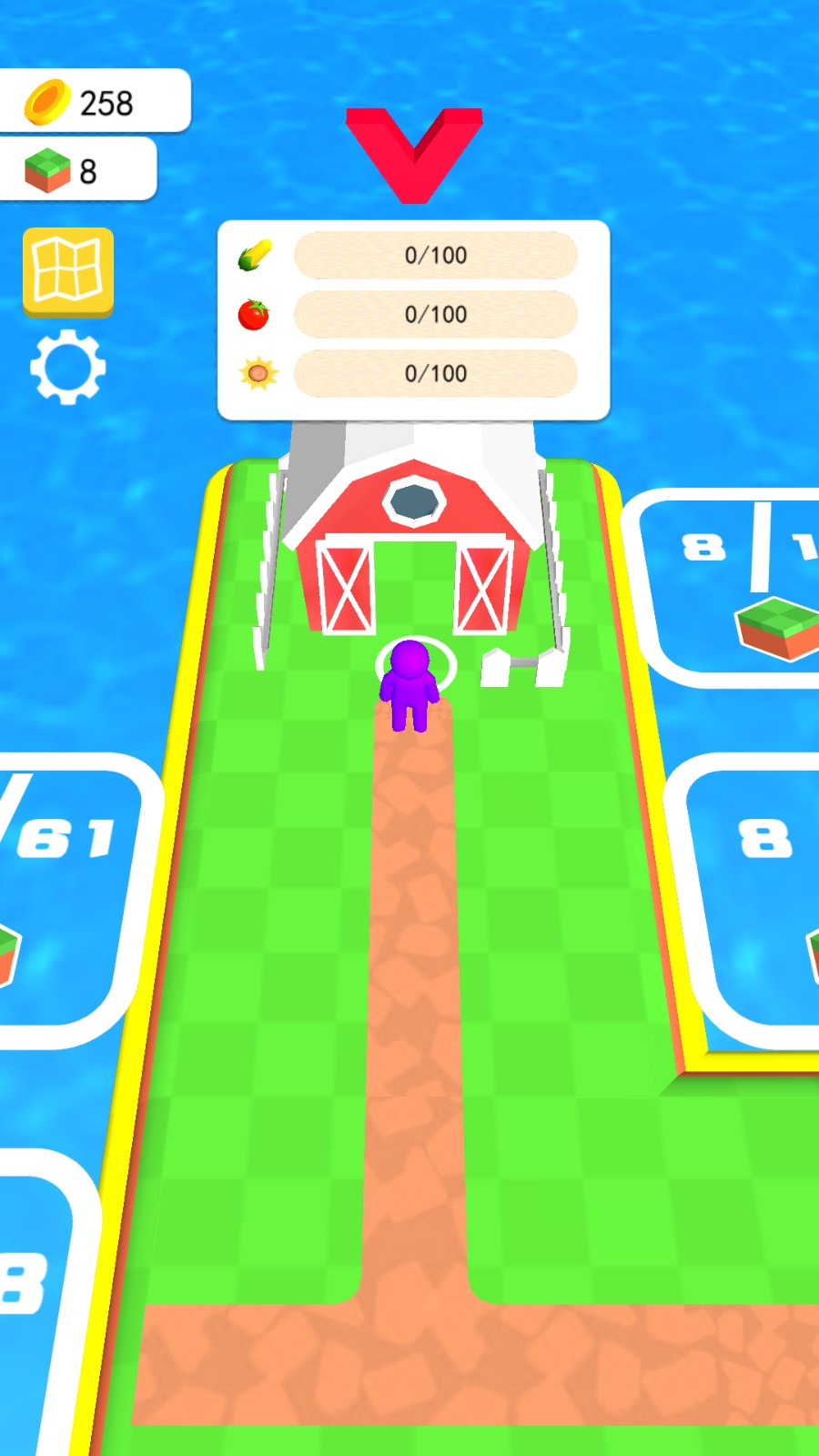The width and height of the screenshot is (819, 1456).
Task: Open the island map
Action: [x=68, y=270]
